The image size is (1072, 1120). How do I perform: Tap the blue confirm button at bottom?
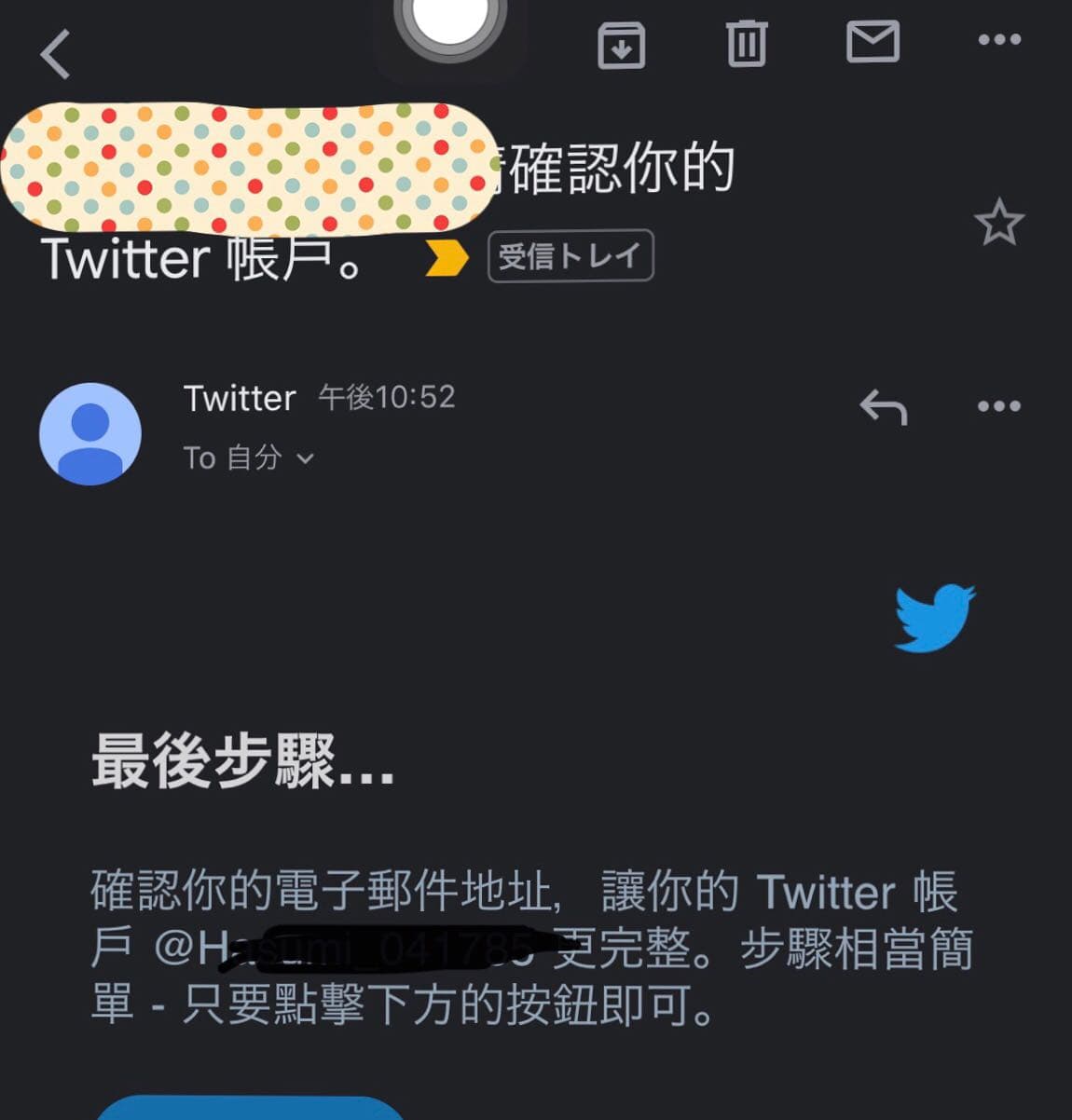pyautogui.click(x=250, y=1109)
